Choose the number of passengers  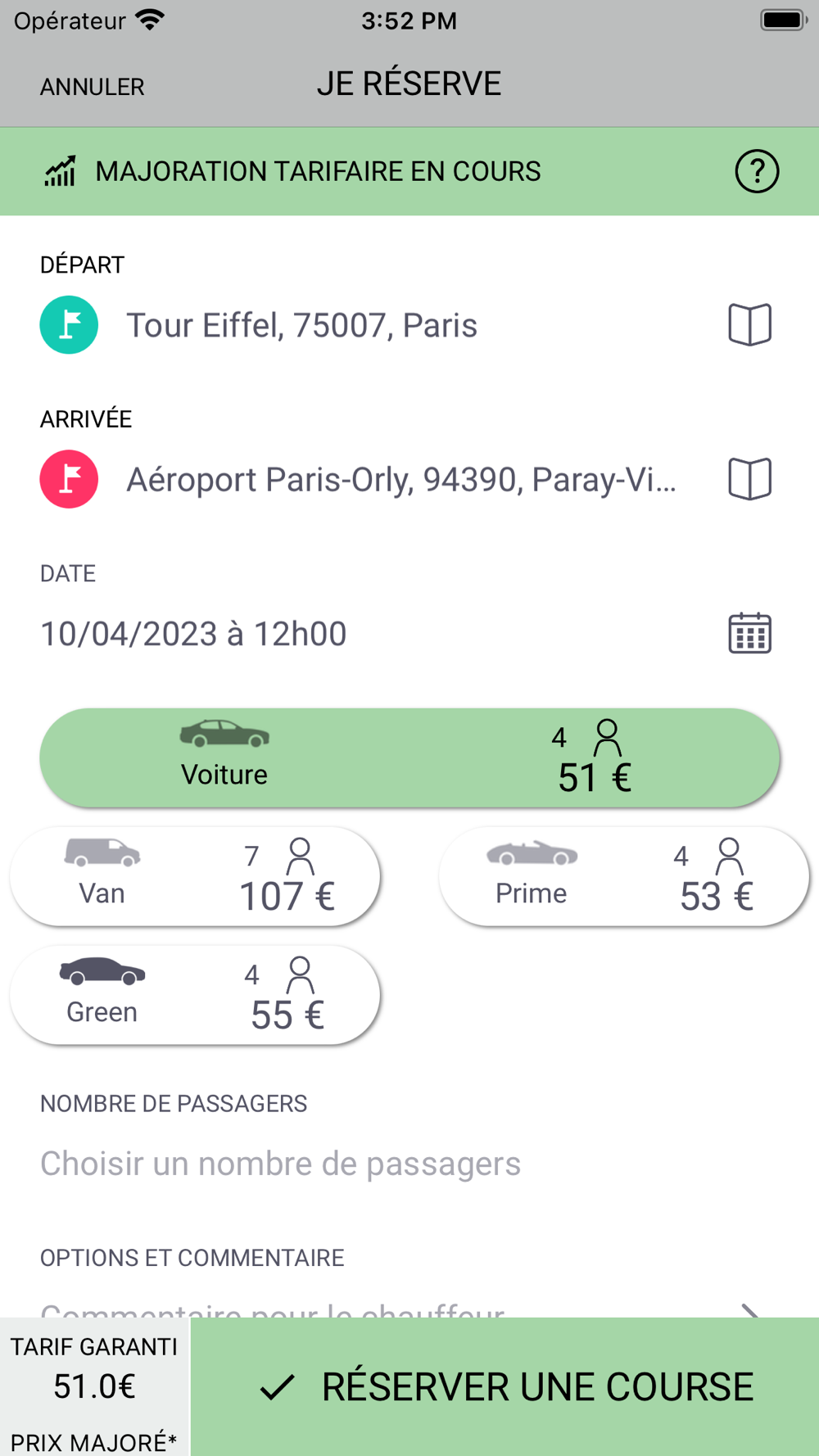(280, 1164)
